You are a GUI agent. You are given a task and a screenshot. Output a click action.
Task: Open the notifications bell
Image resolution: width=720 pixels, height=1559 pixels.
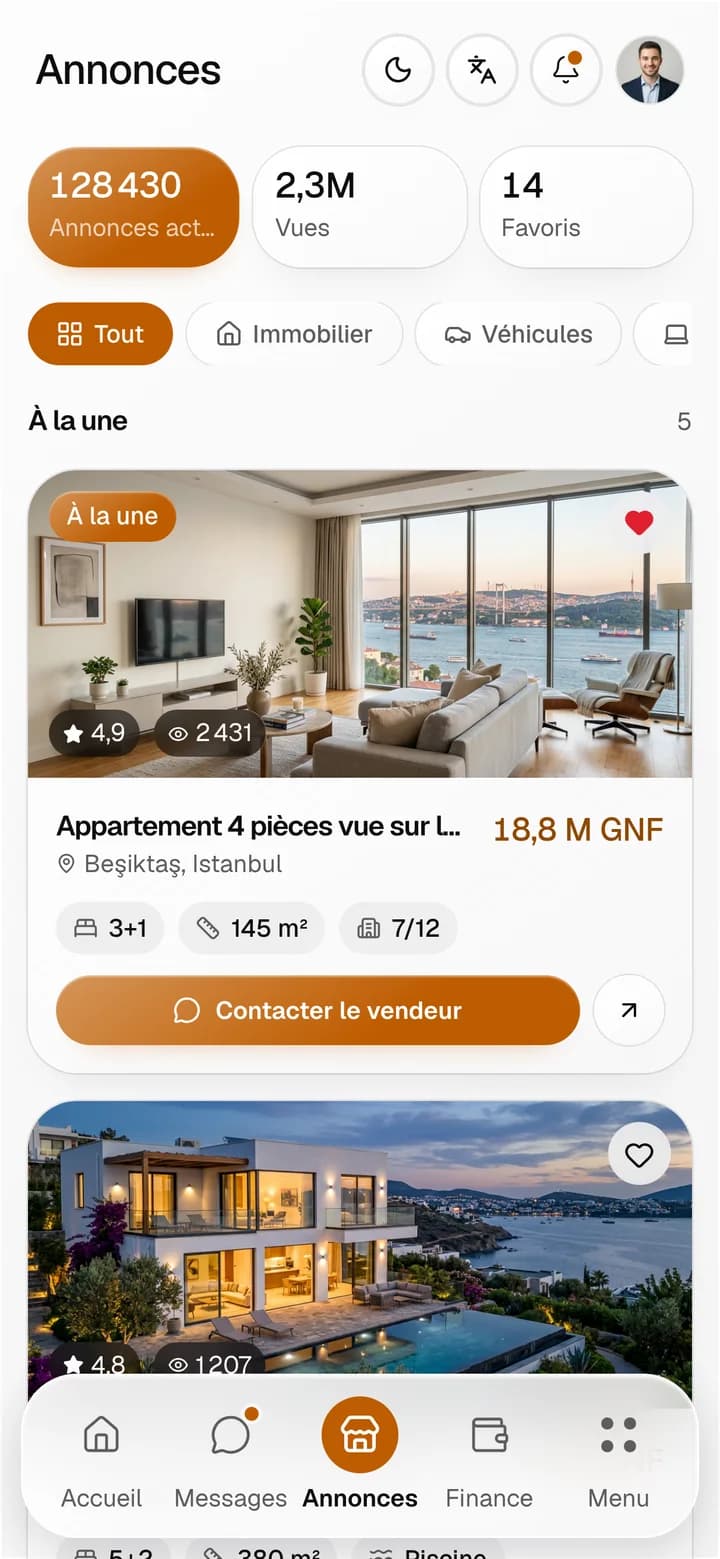point(566,70)
